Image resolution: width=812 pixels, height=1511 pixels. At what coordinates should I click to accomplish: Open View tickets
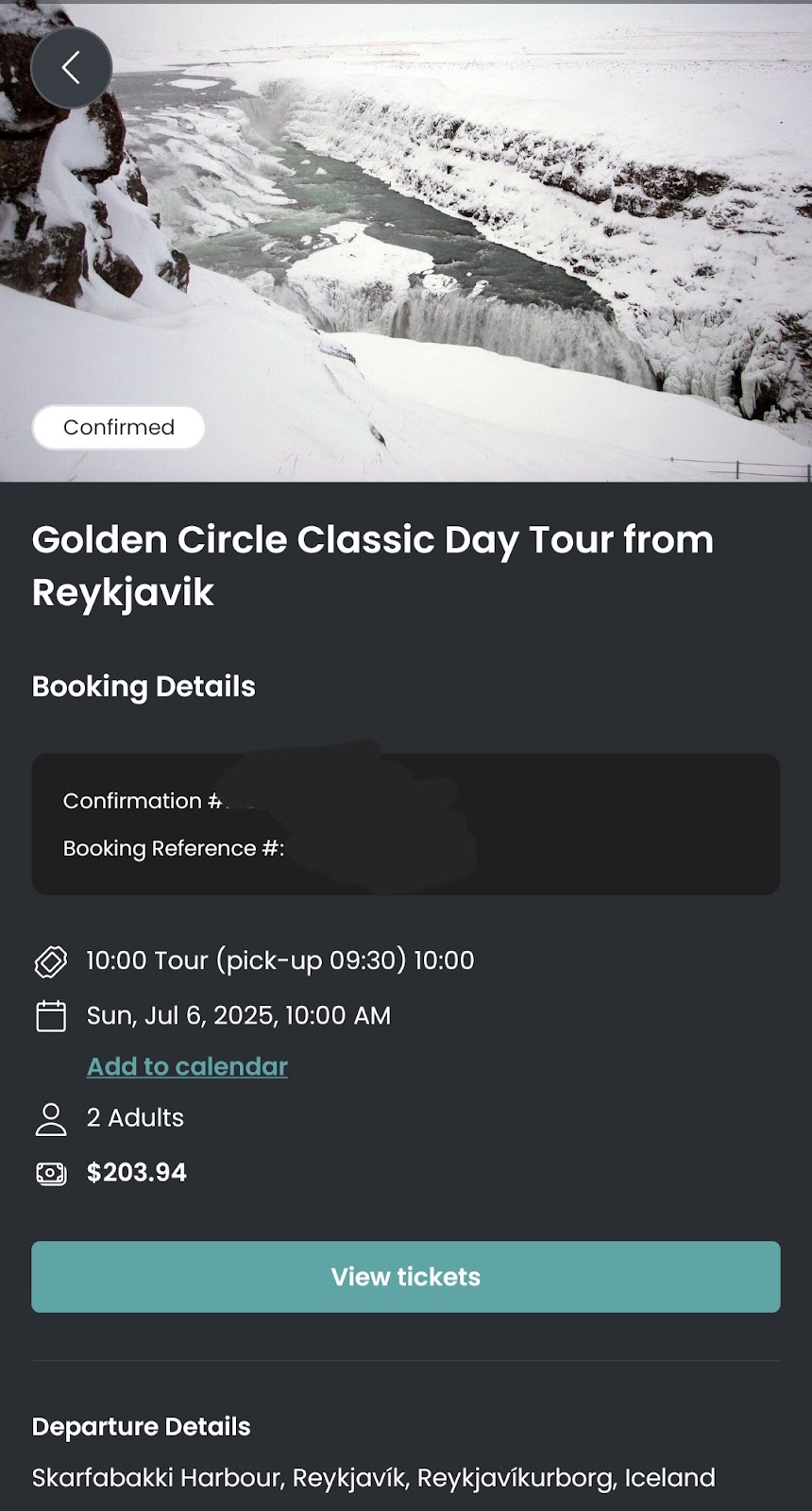[406, 1277]
